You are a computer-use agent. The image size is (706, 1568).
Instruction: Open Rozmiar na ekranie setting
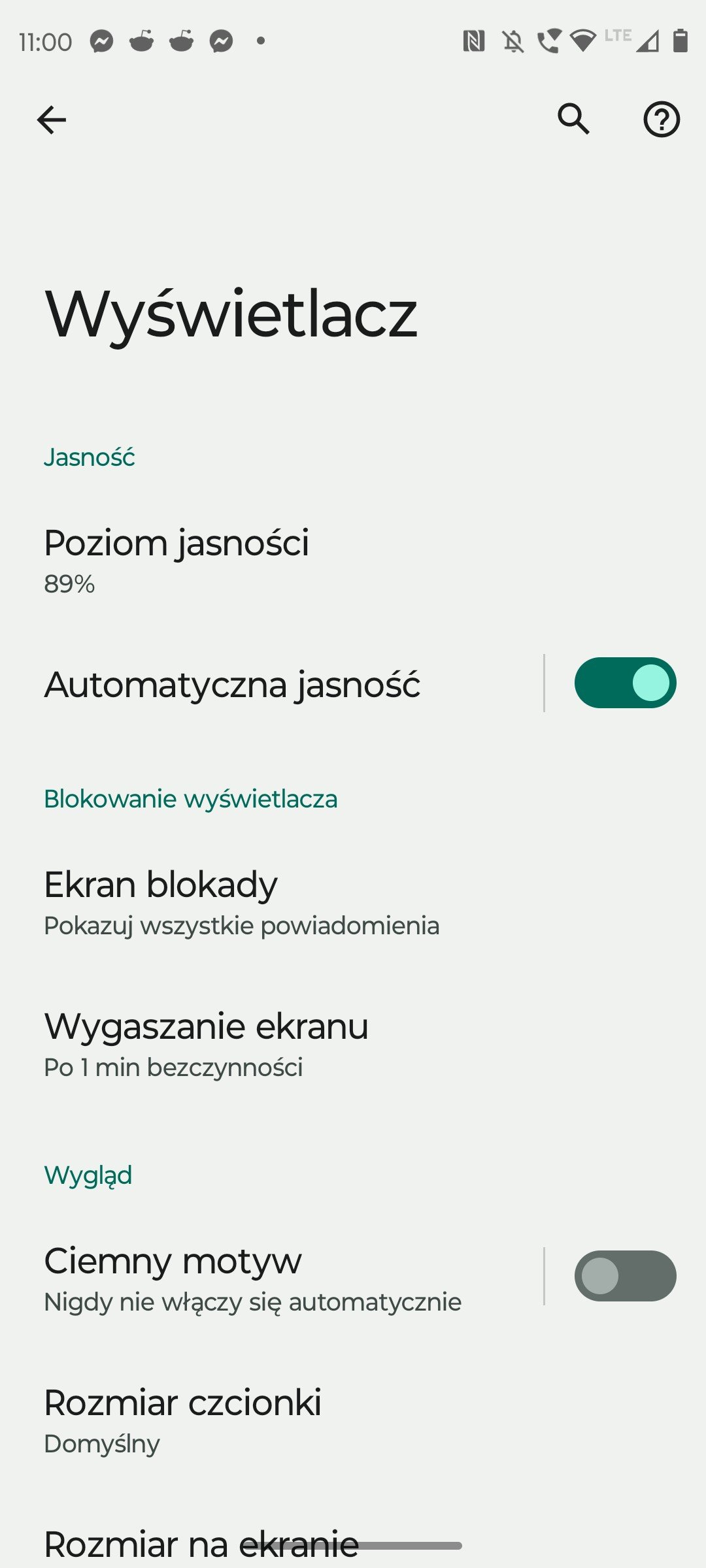[x=353, y=1542]
